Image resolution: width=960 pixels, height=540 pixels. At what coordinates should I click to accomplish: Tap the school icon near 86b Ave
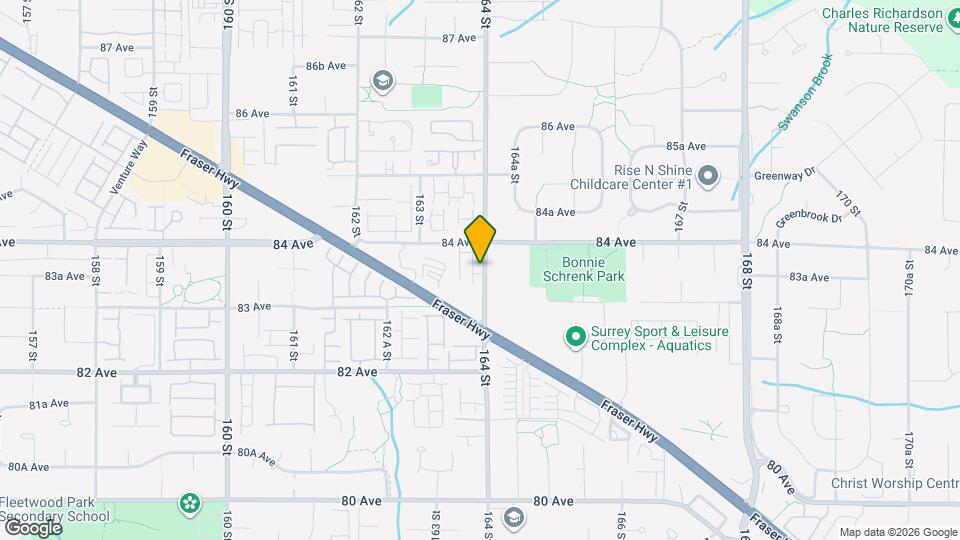pos(381,80)
